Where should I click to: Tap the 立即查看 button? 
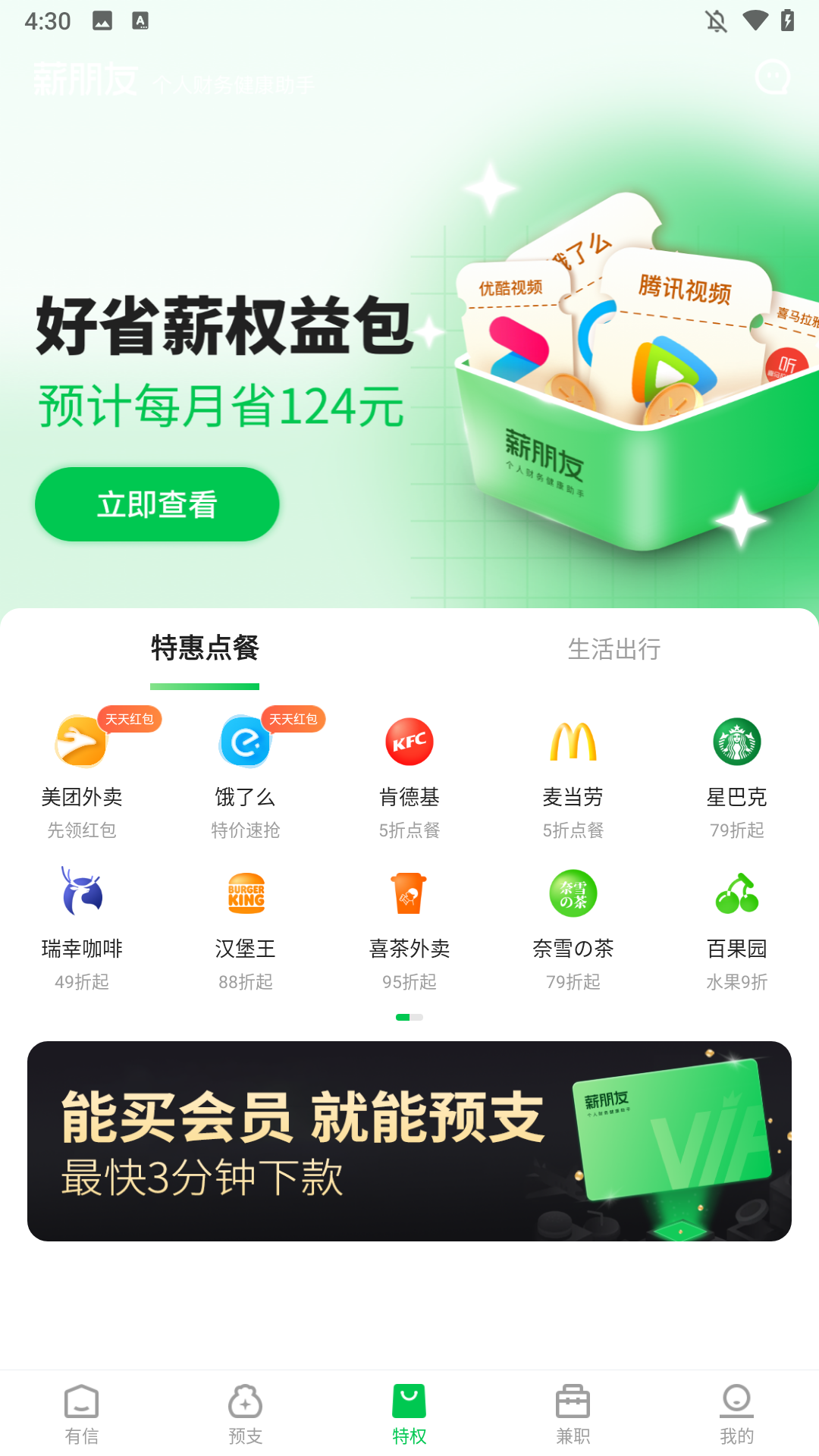[157, 504]
